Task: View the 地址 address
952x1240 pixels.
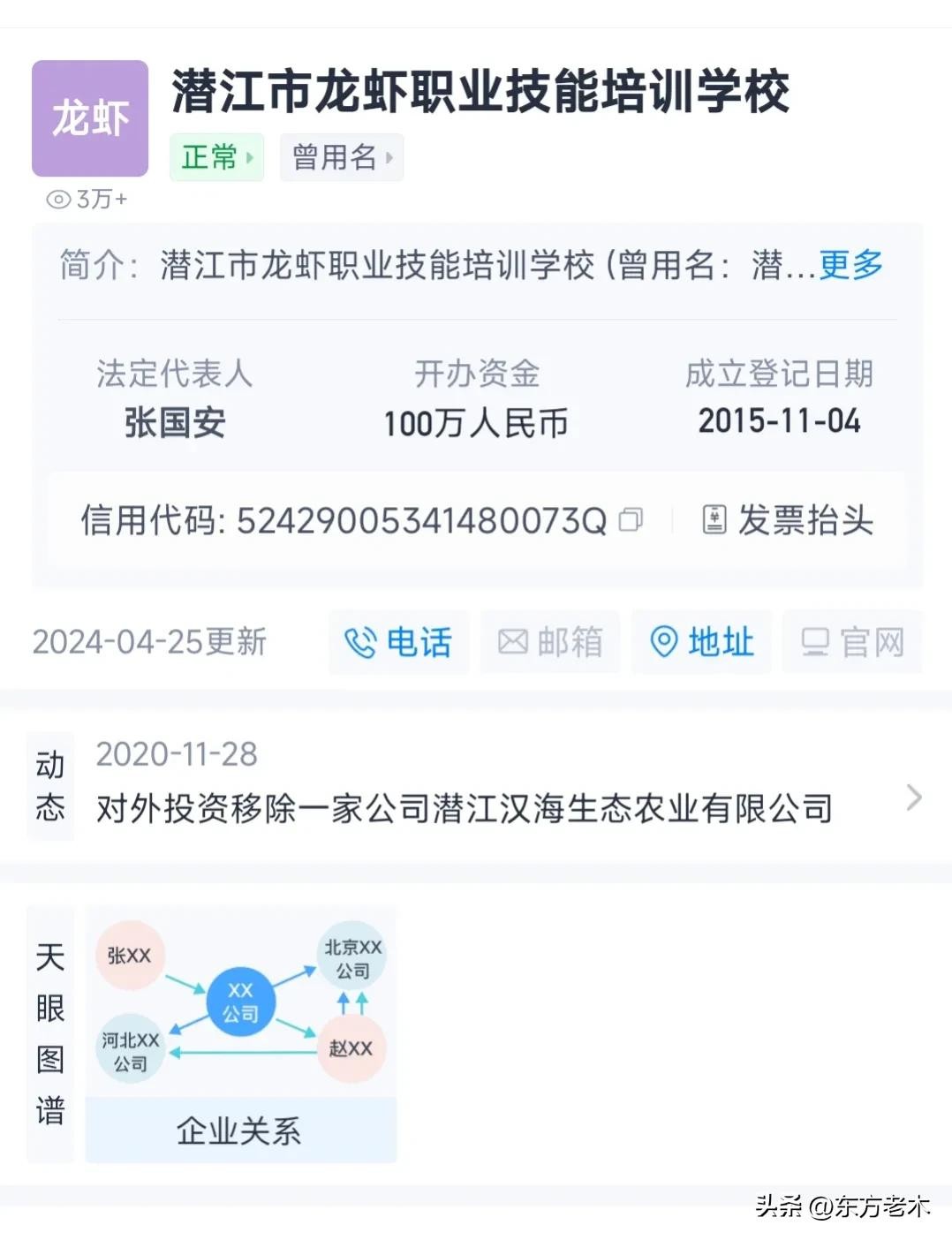Action: click(x=702, y=642)
